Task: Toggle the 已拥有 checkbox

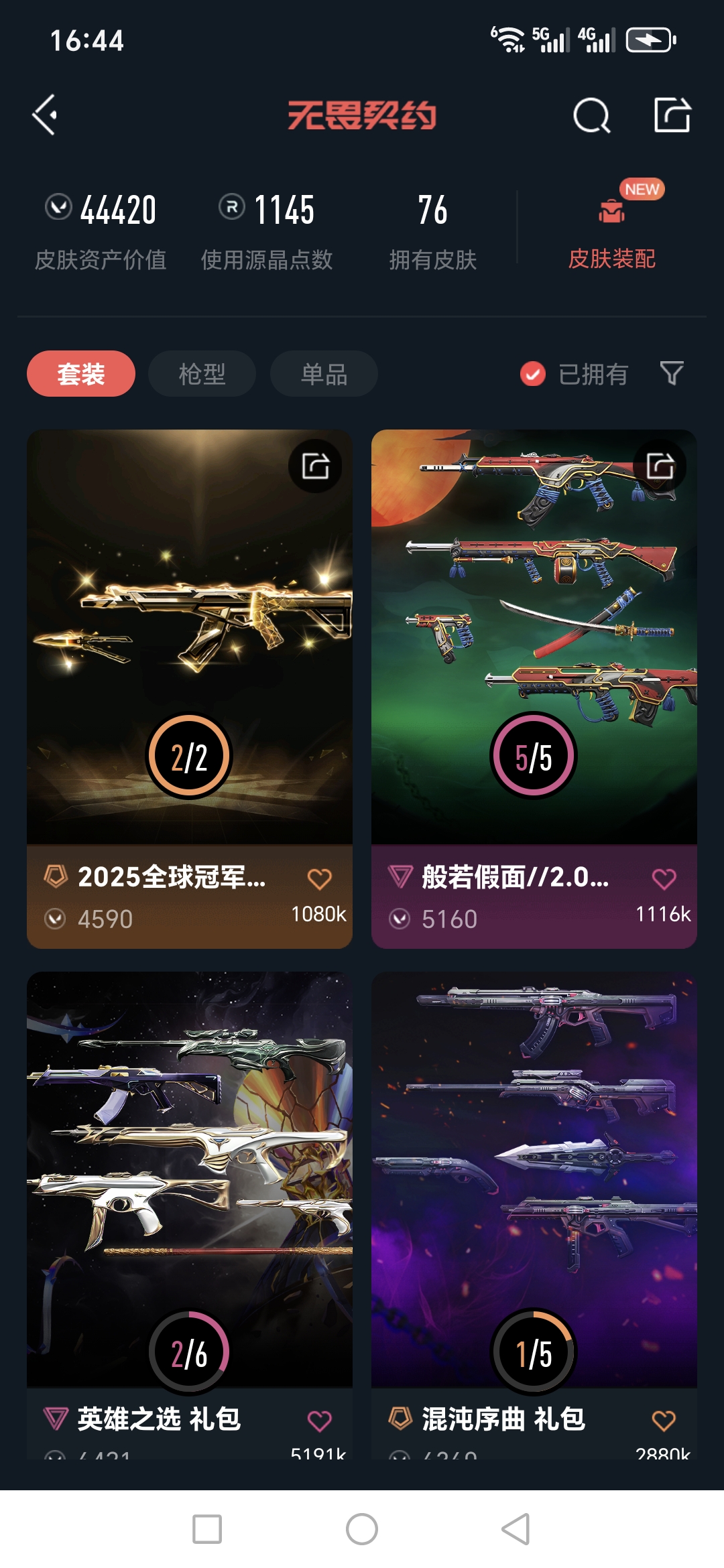Action: [x=533, y=374]
